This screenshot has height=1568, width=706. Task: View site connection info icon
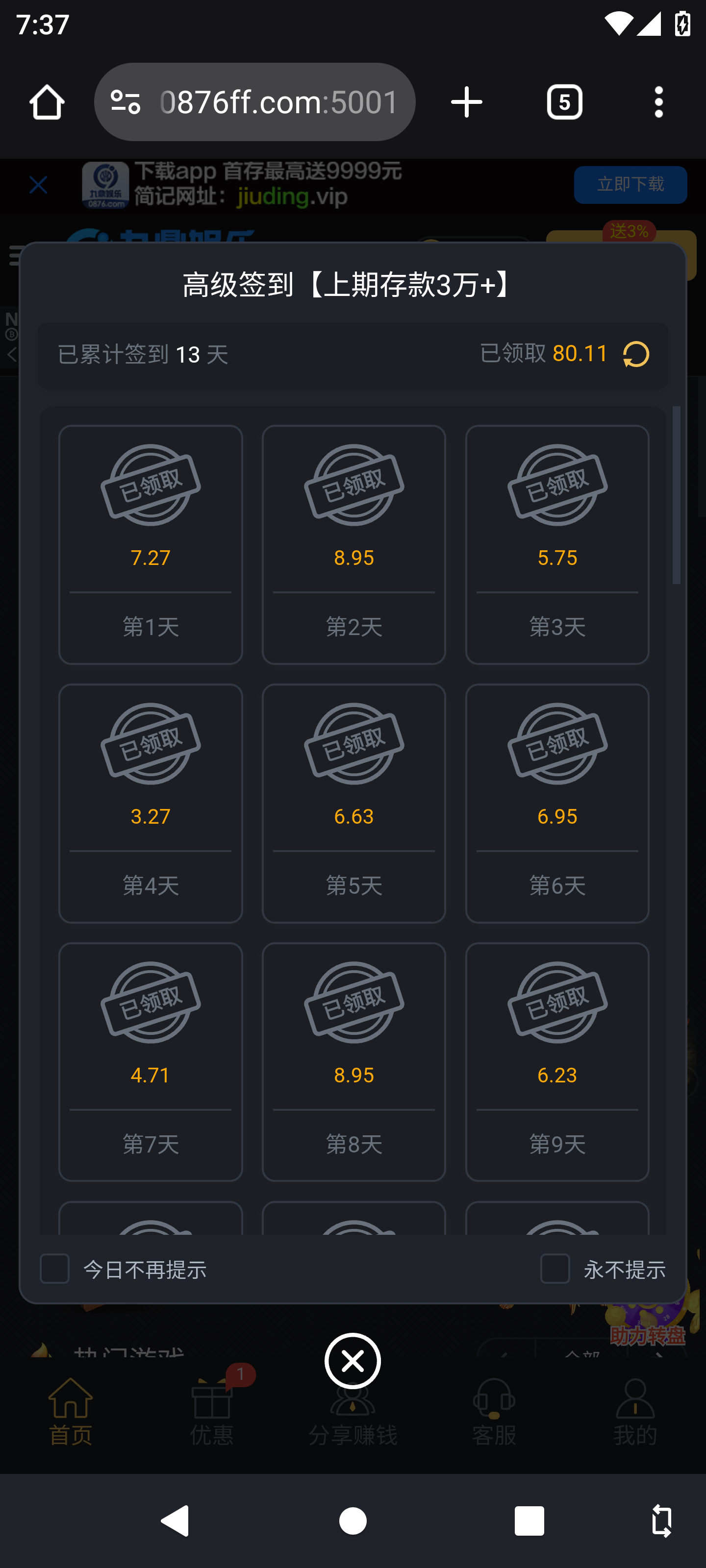click(x=126, y=102)
